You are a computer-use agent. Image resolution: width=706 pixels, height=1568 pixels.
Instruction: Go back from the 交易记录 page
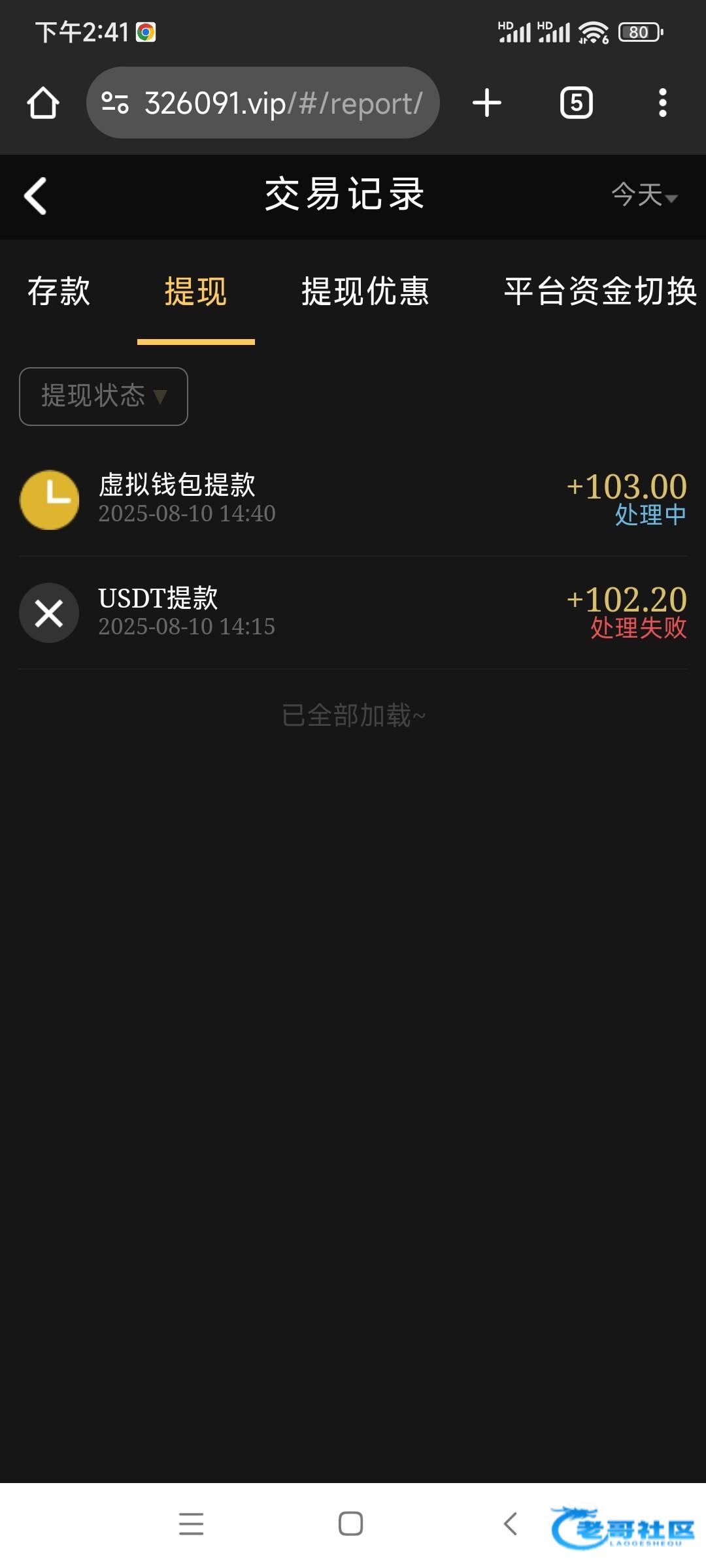point(35,195)
